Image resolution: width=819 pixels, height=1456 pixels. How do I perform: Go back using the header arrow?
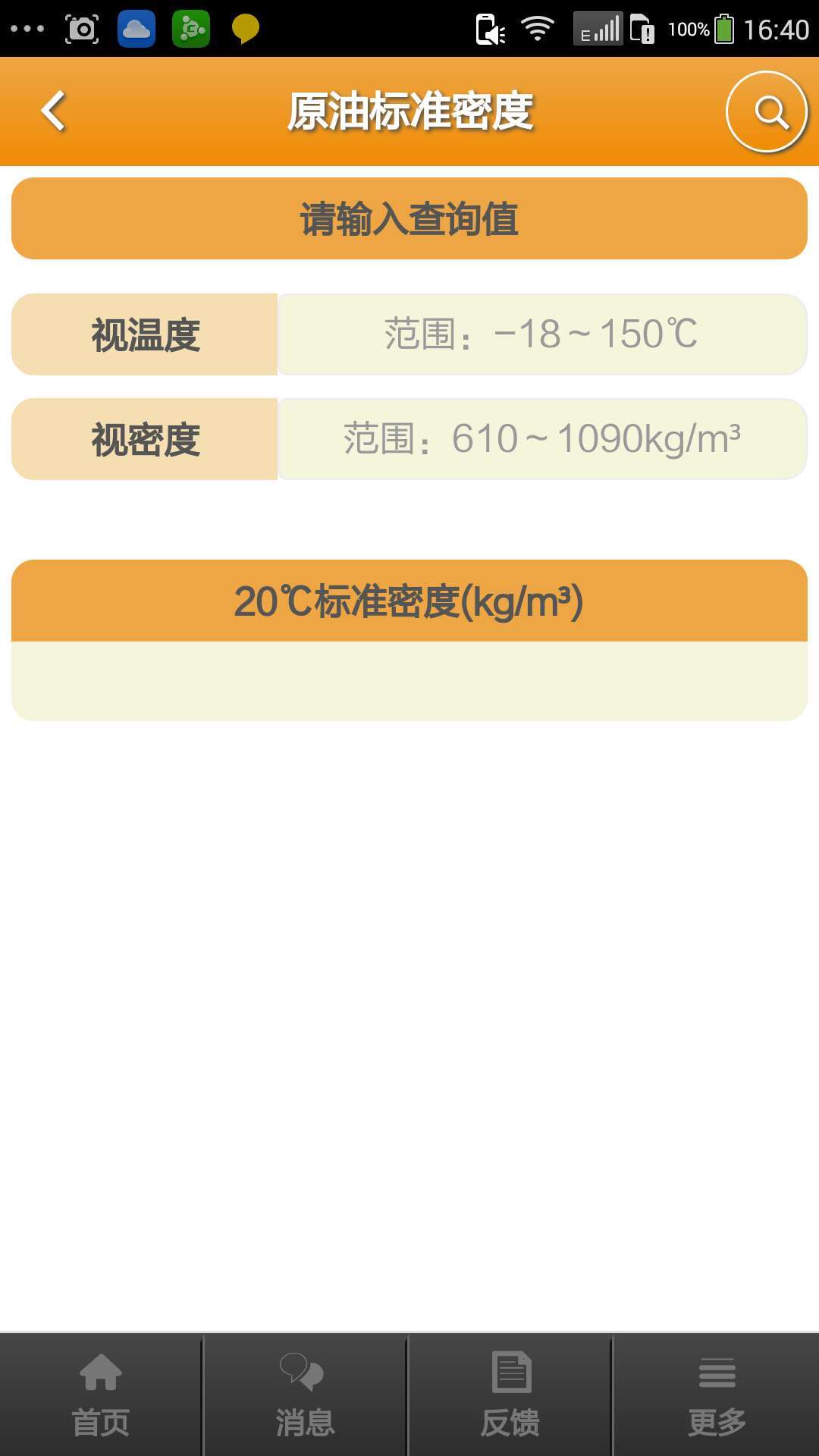point(54,111)
